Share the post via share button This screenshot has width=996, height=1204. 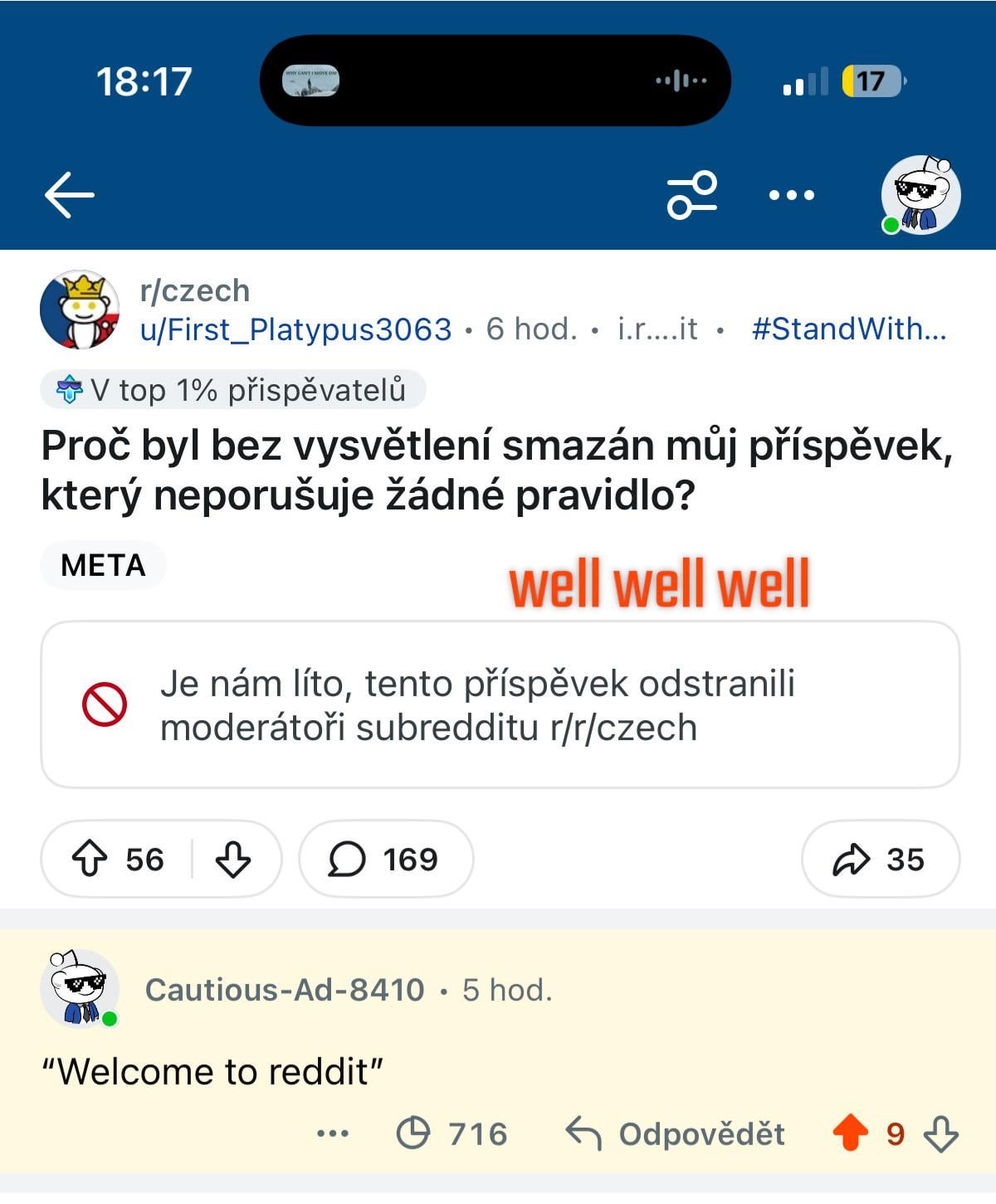(x=880, y=860)
